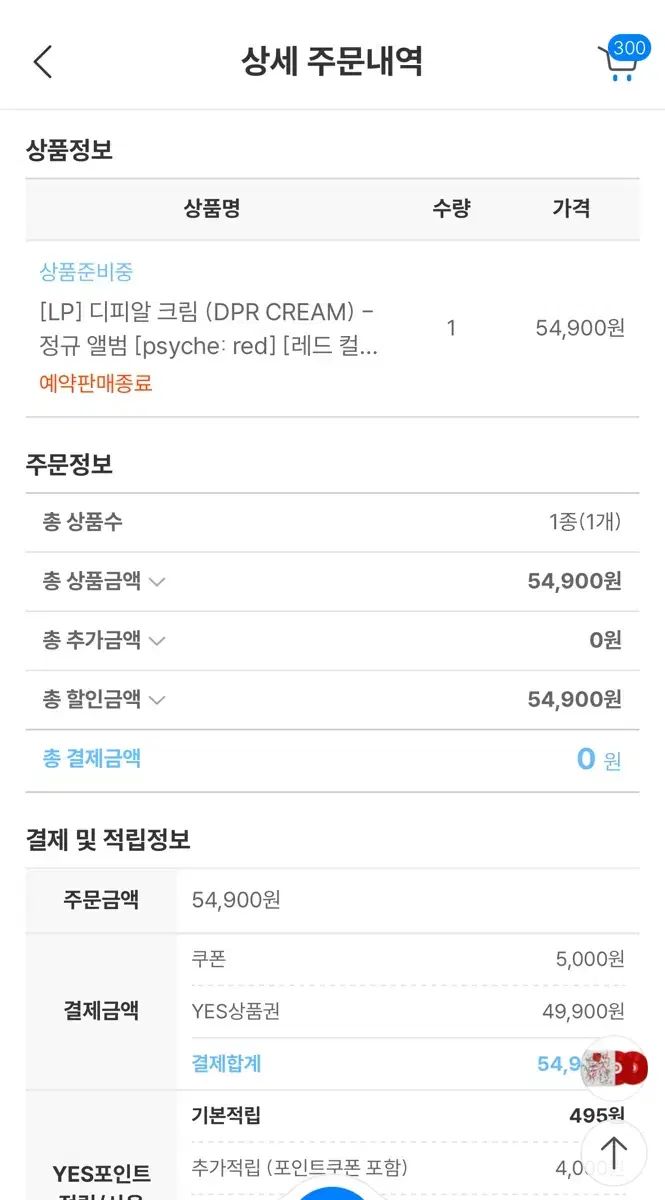The image size is (665, 1200).
Task: Go back from the order details page
Action: point(42,62)
